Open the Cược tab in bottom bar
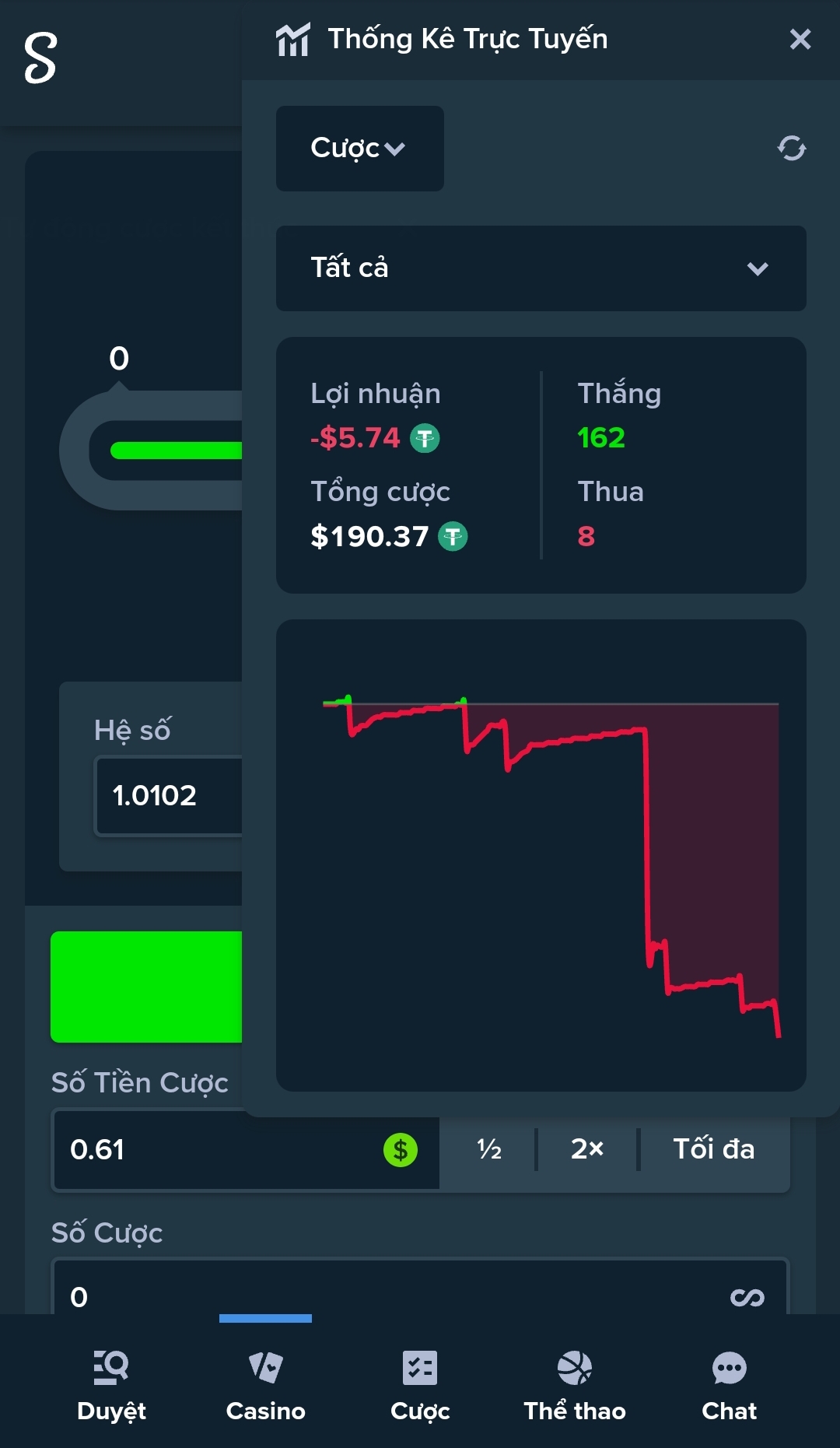The height and width of the screenshot is (1448, 840). coord(420,1387)
